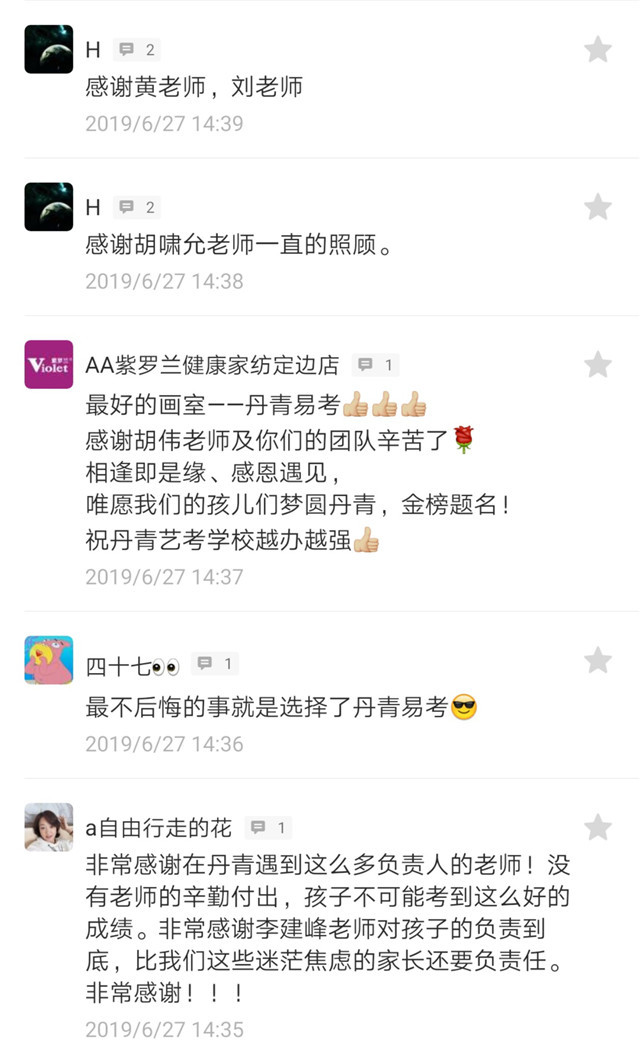
Task: Open replies on H's 感谢胡啸允老师 comment
Action: (x=137, y=208)
